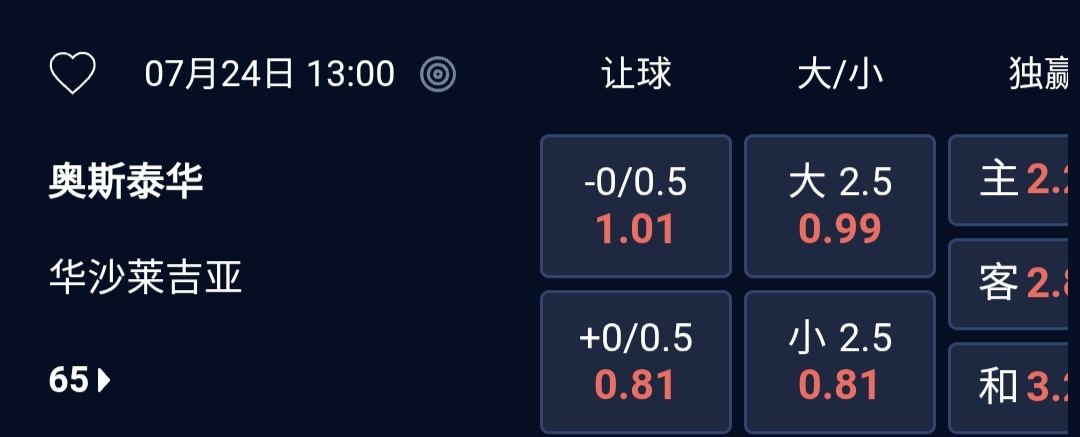The height and width of the screenshot is (437, 1080).
Task: Favorite this match with the heart icon
Action: 73,74
